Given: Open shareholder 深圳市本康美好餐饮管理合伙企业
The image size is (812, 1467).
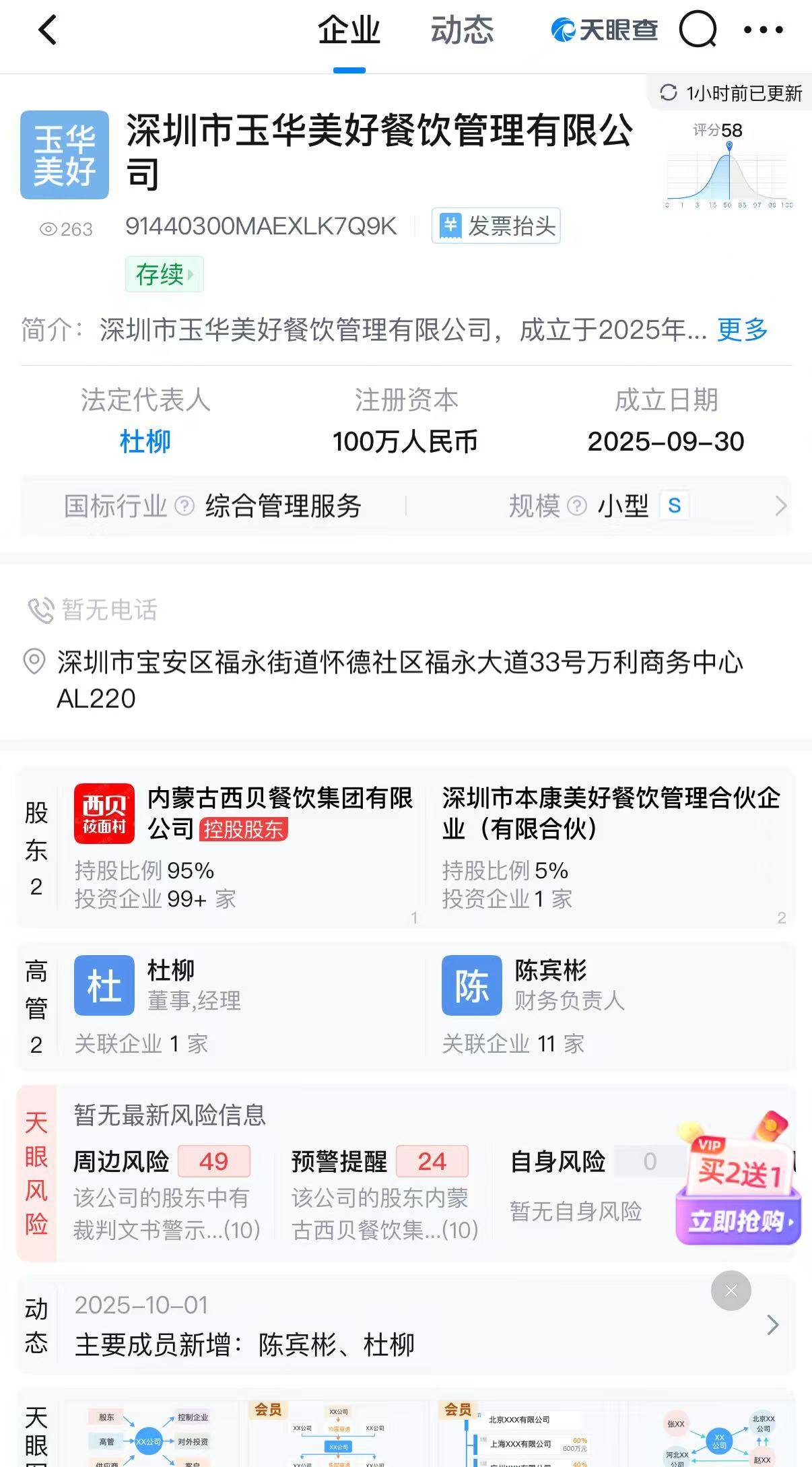Looking at the screenshot, I should (610, 813).
